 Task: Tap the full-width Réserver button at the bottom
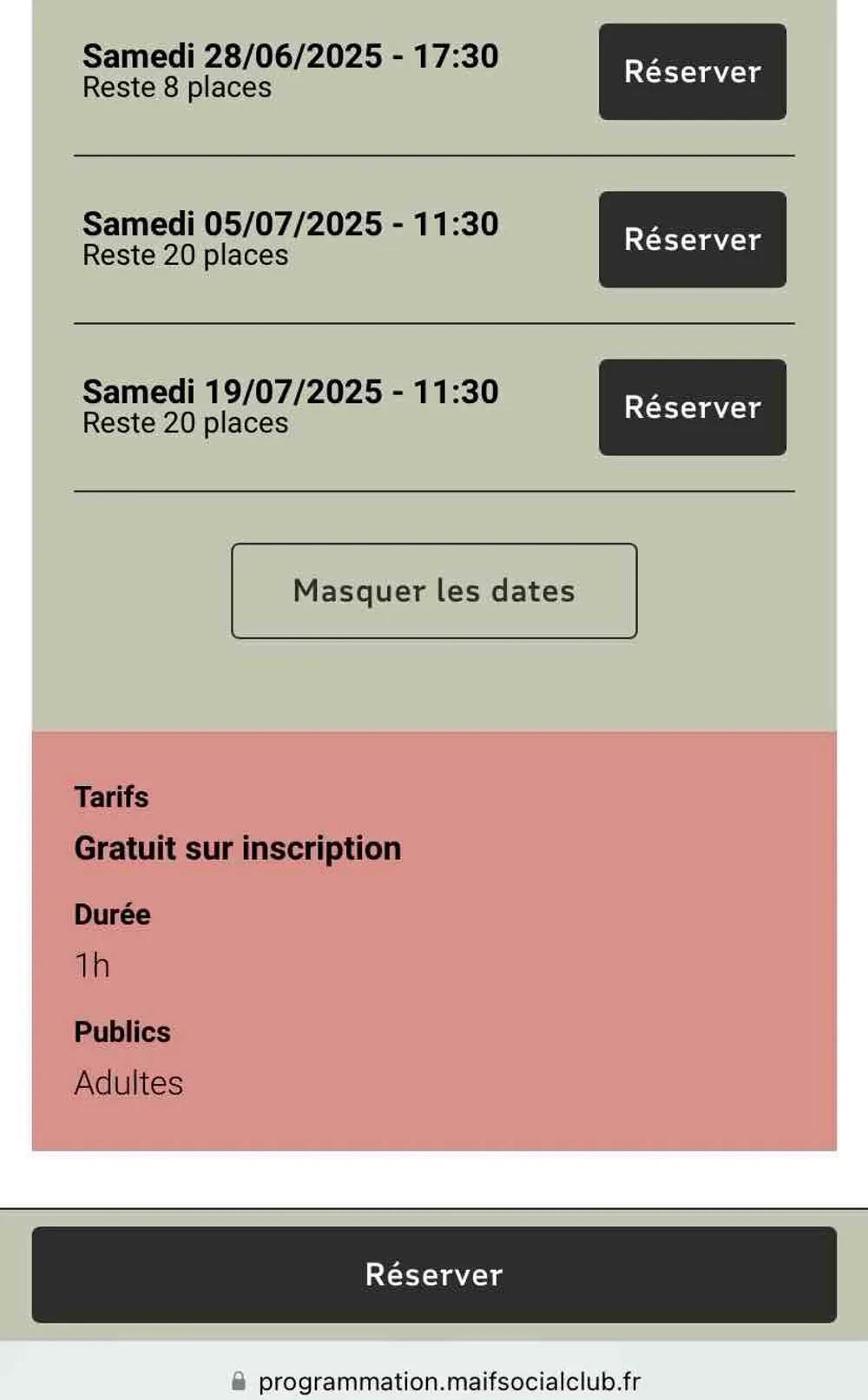[434, 1274]
